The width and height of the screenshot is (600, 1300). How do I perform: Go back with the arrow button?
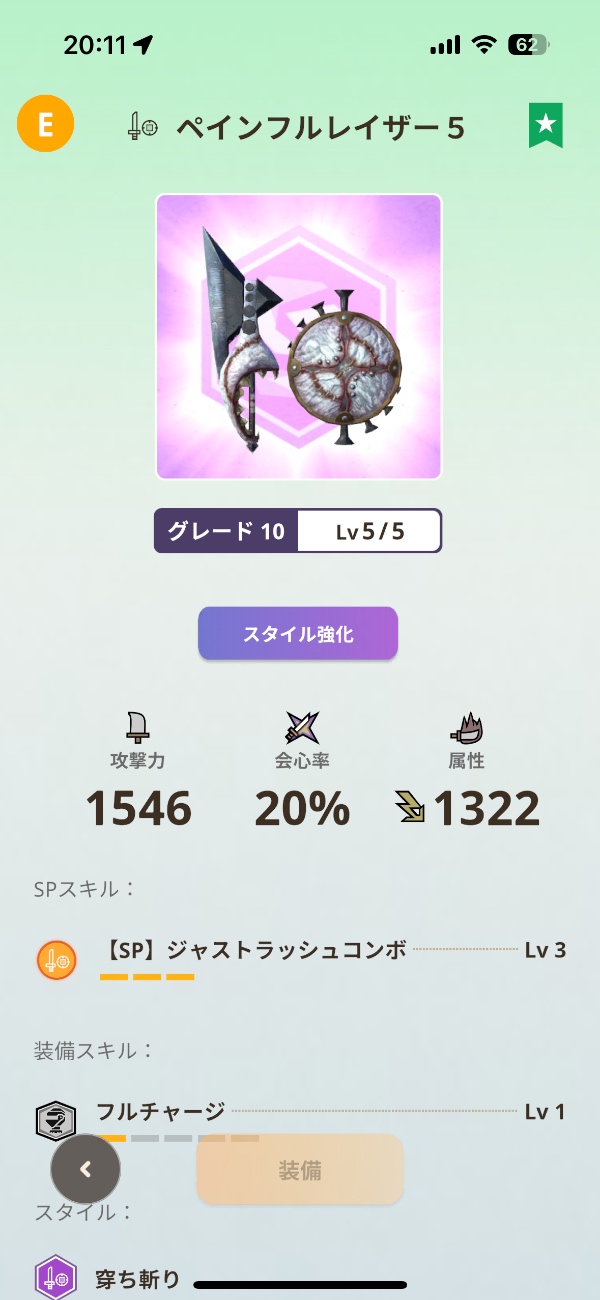tap(85, 1169)
